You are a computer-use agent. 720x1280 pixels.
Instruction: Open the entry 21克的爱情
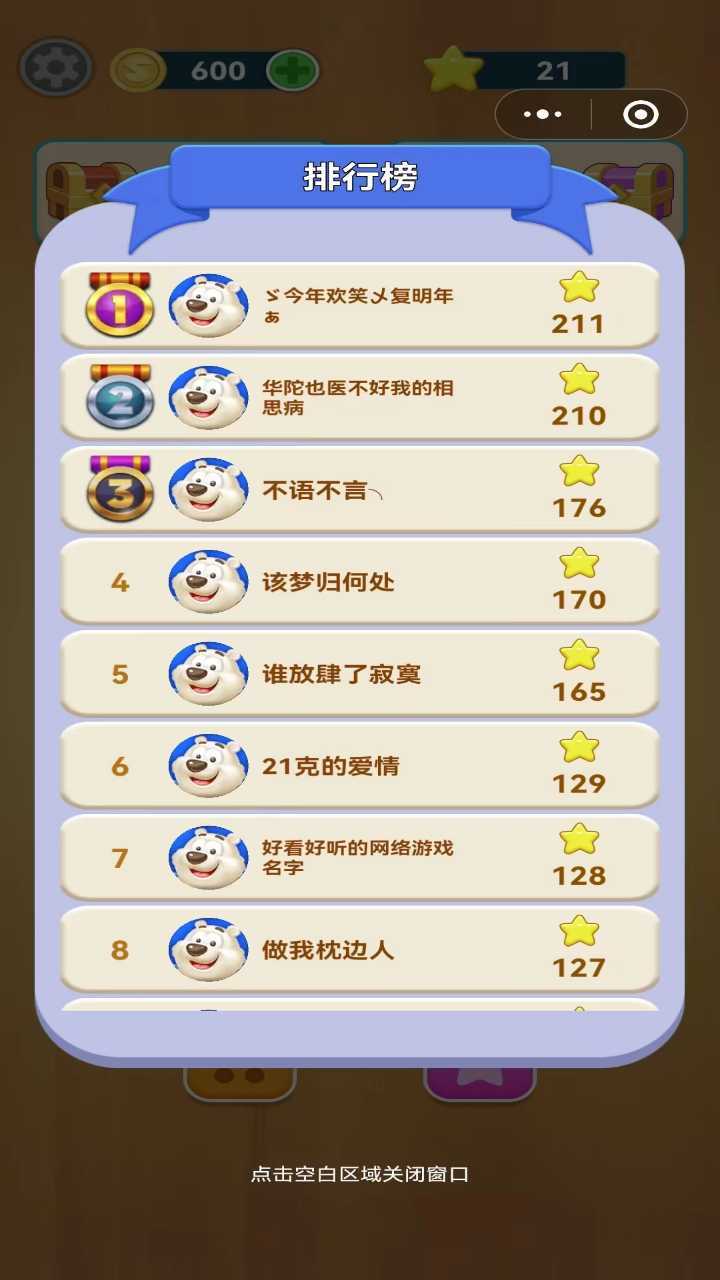coord(360,765)
